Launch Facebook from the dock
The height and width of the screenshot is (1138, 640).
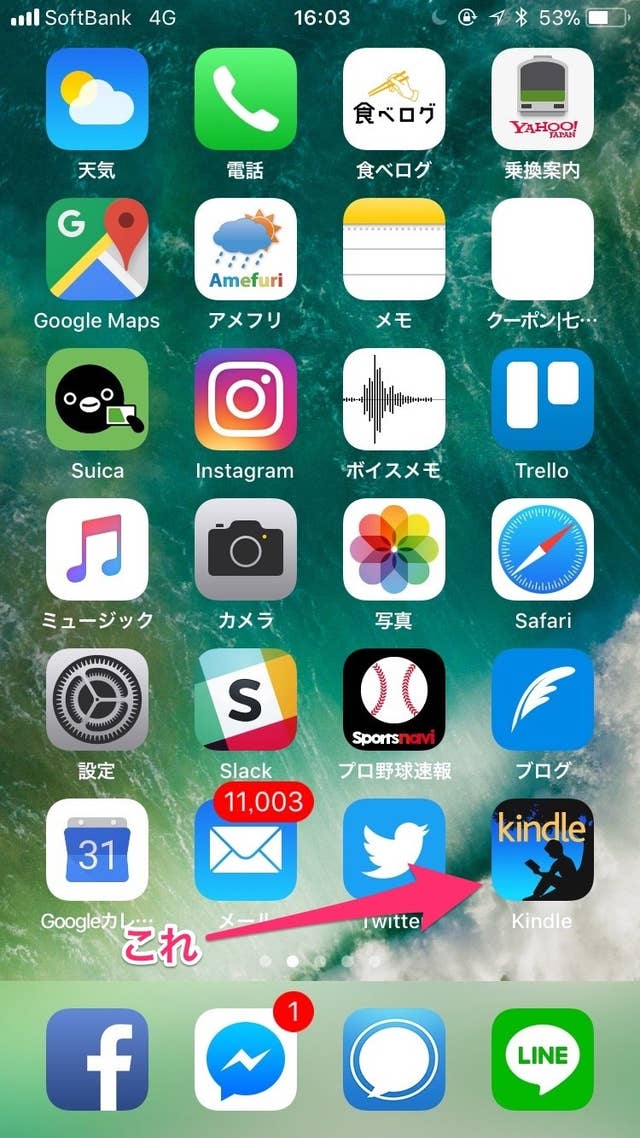click(x=97, y=1059)
